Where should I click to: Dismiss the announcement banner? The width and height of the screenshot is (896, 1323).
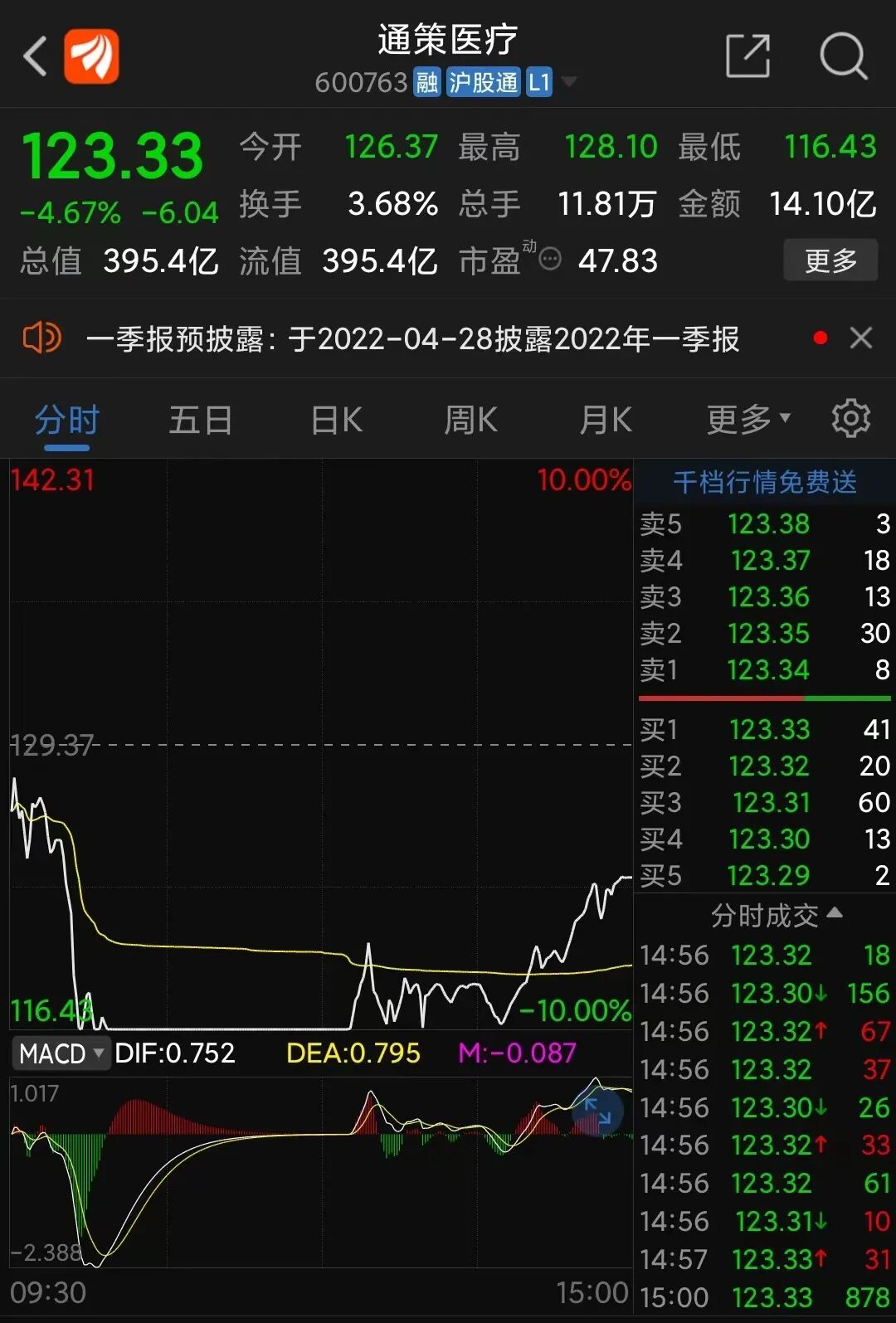pos(861,338)
